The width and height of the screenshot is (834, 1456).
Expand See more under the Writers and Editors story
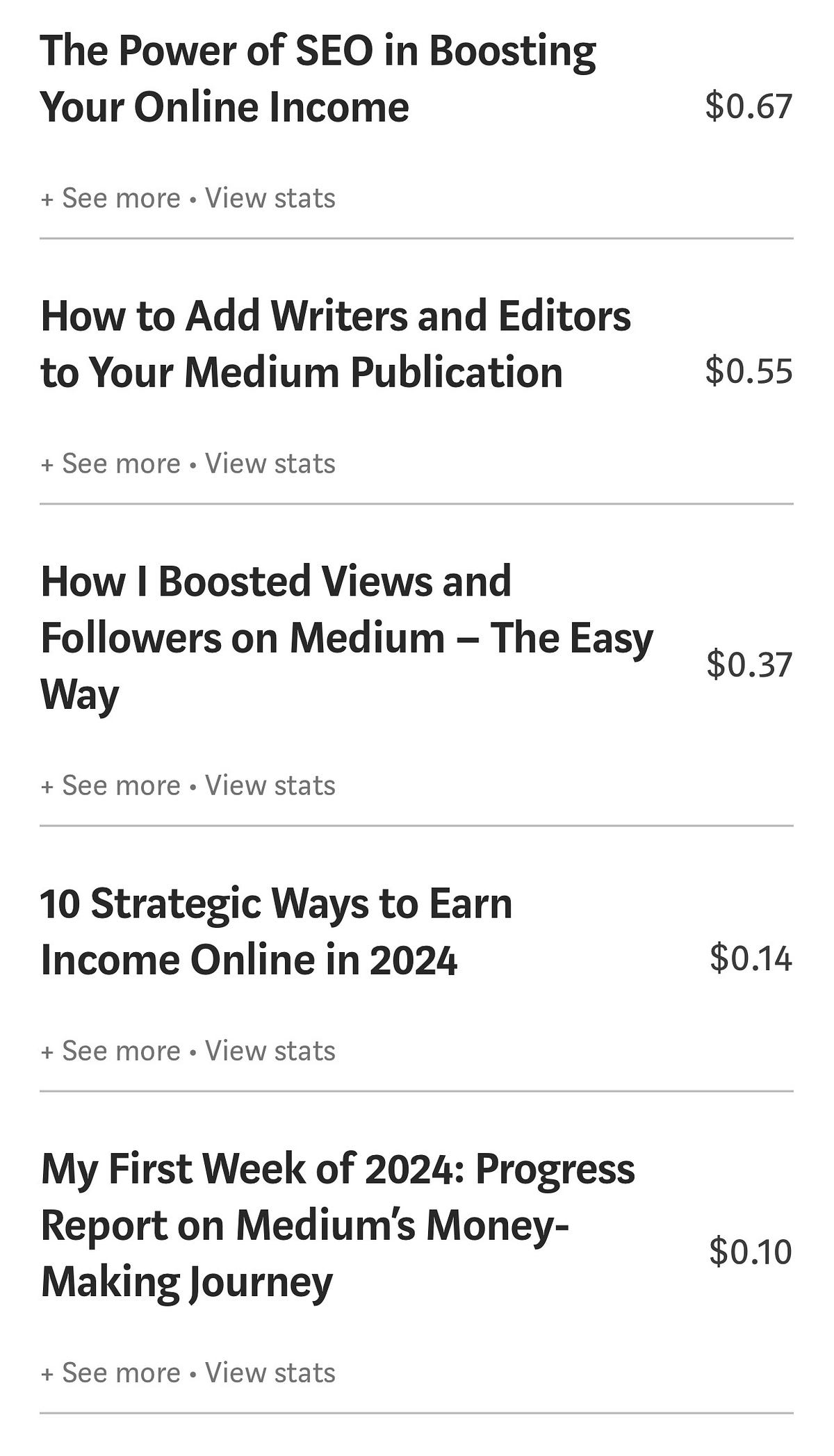tap(111, 464)
